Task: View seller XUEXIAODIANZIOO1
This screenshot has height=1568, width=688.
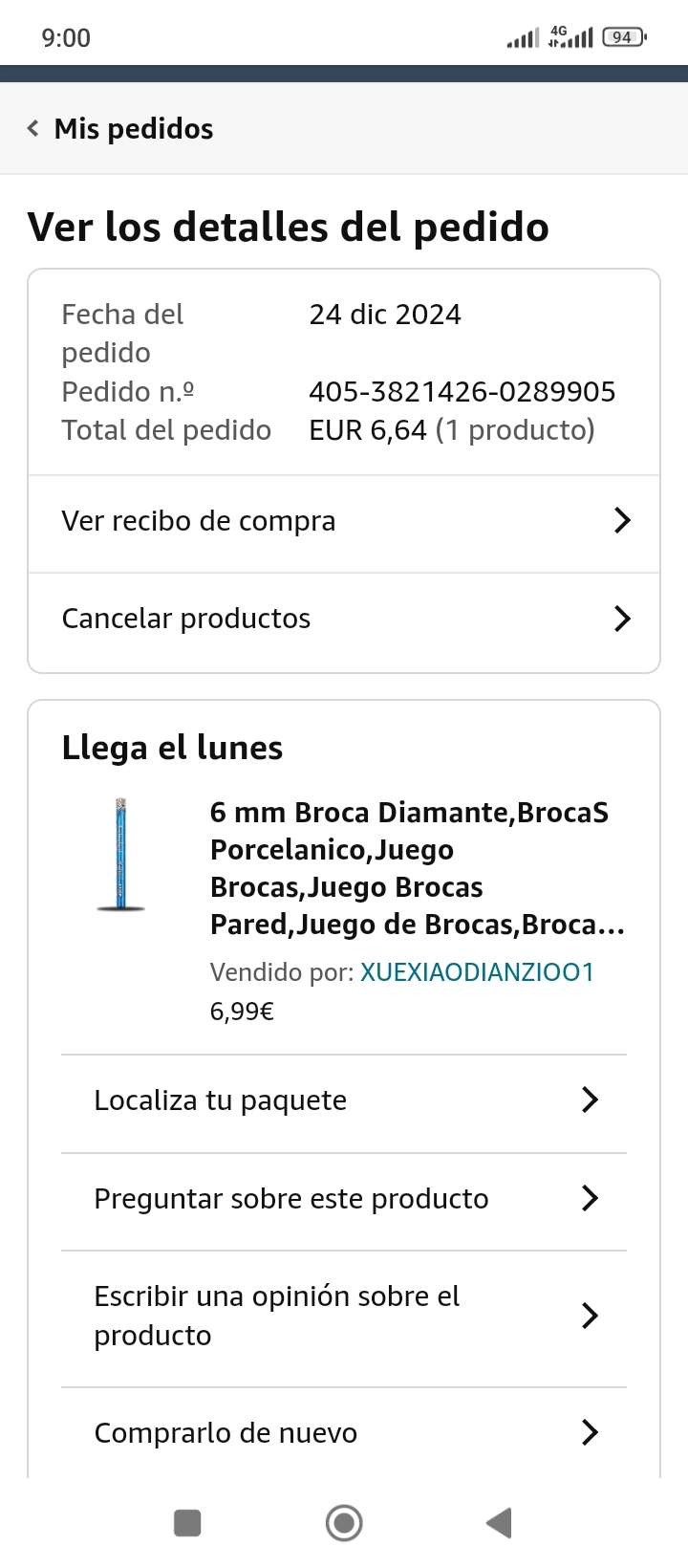Action: point(477,972)
